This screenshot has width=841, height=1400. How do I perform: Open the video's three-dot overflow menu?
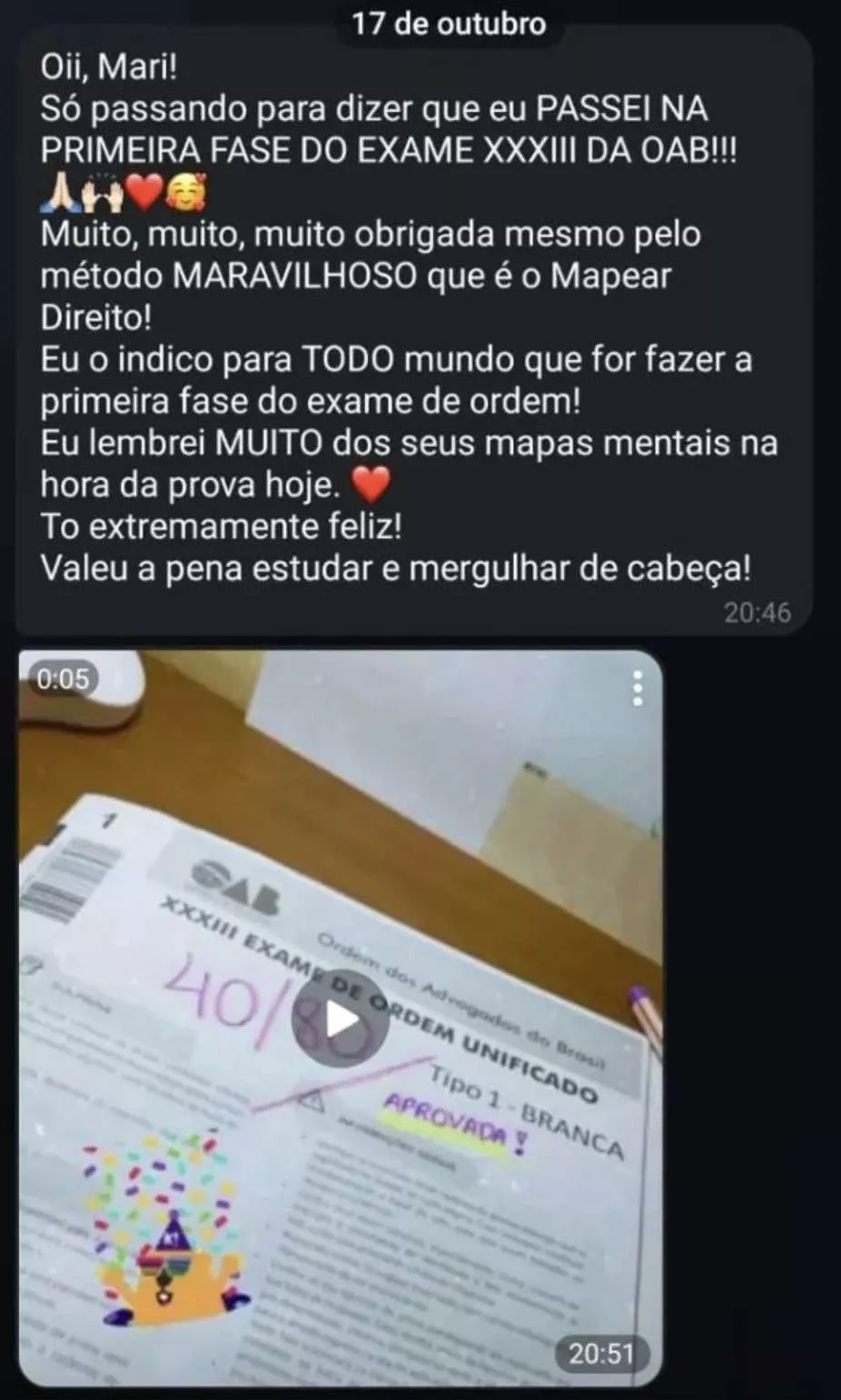638,689
